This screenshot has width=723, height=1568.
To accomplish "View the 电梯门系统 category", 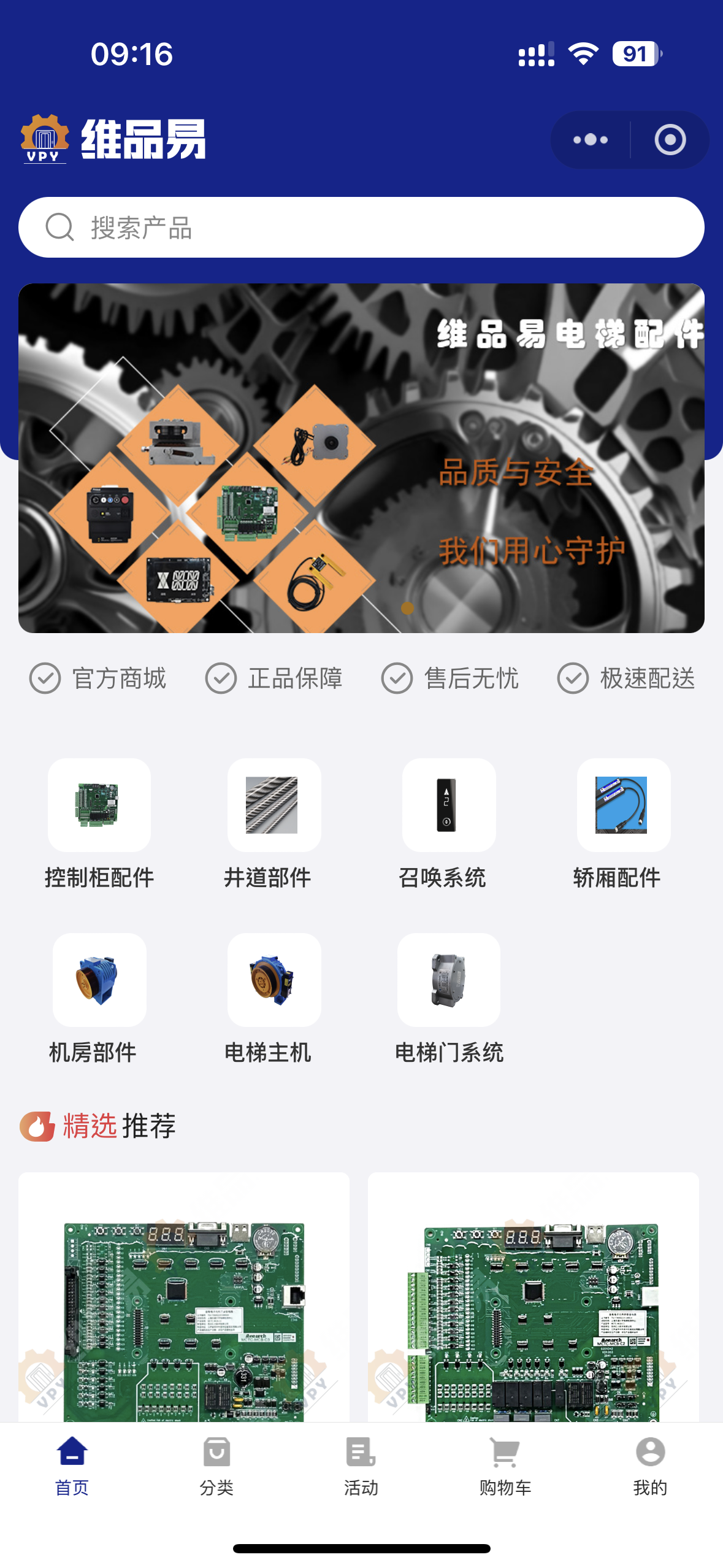I will 448,997.
